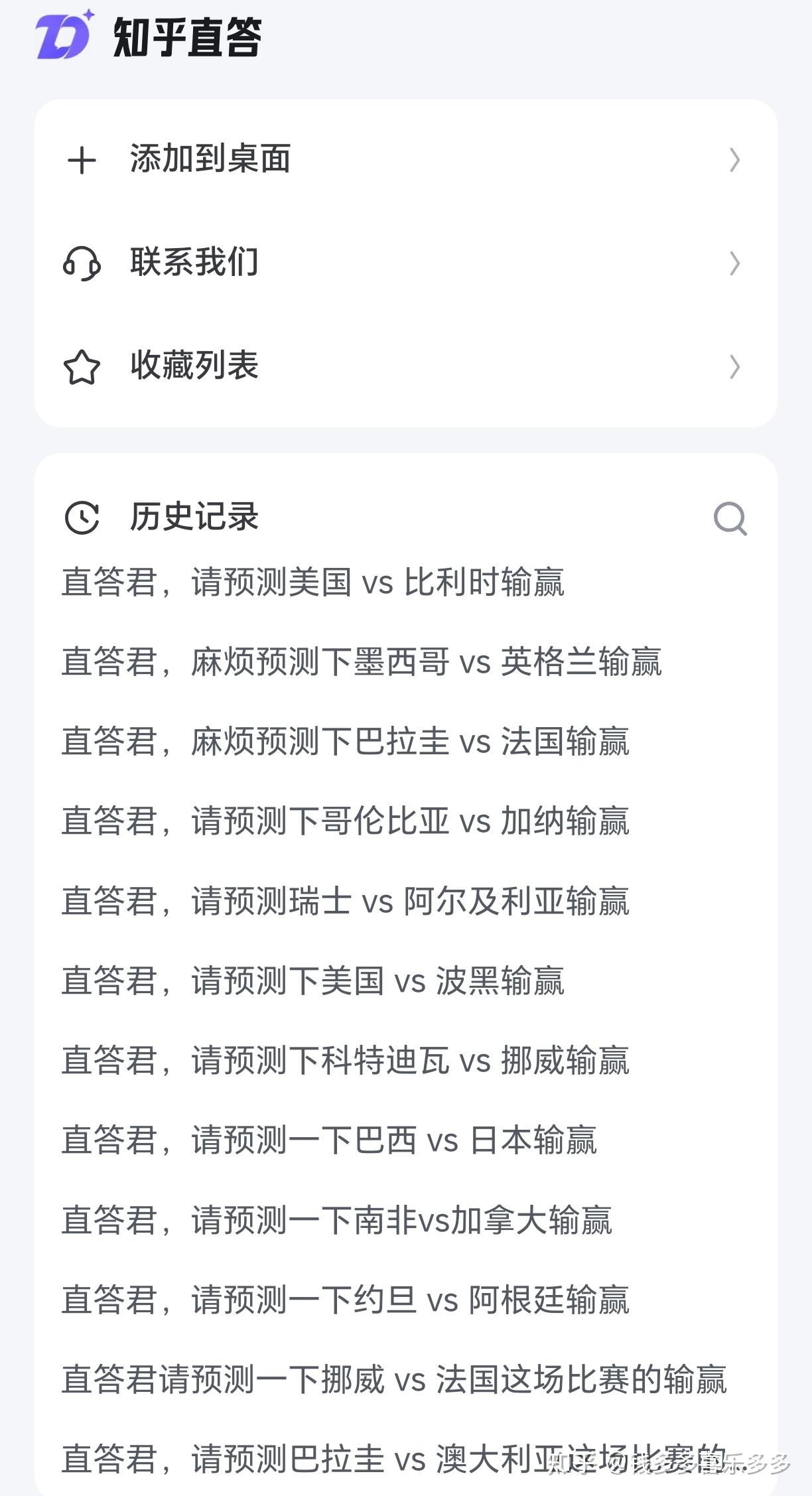Viewport: 812px width, 1496px height.
Task: Open history item 哥伦比亚 vs 加纳输赢
Action: (x=345, y=821)
